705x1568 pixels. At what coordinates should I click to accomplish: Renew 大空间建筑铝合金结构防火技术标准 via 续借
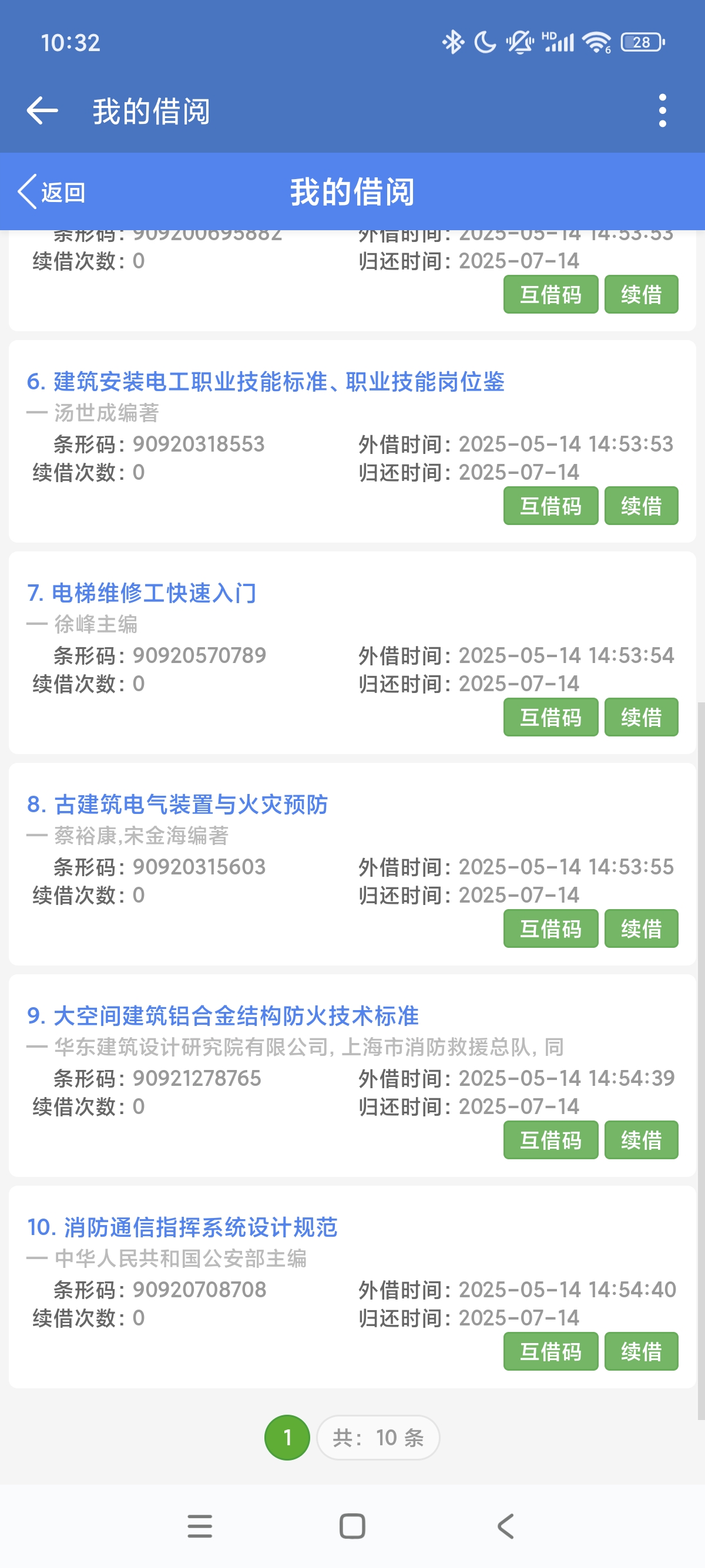641,1139
